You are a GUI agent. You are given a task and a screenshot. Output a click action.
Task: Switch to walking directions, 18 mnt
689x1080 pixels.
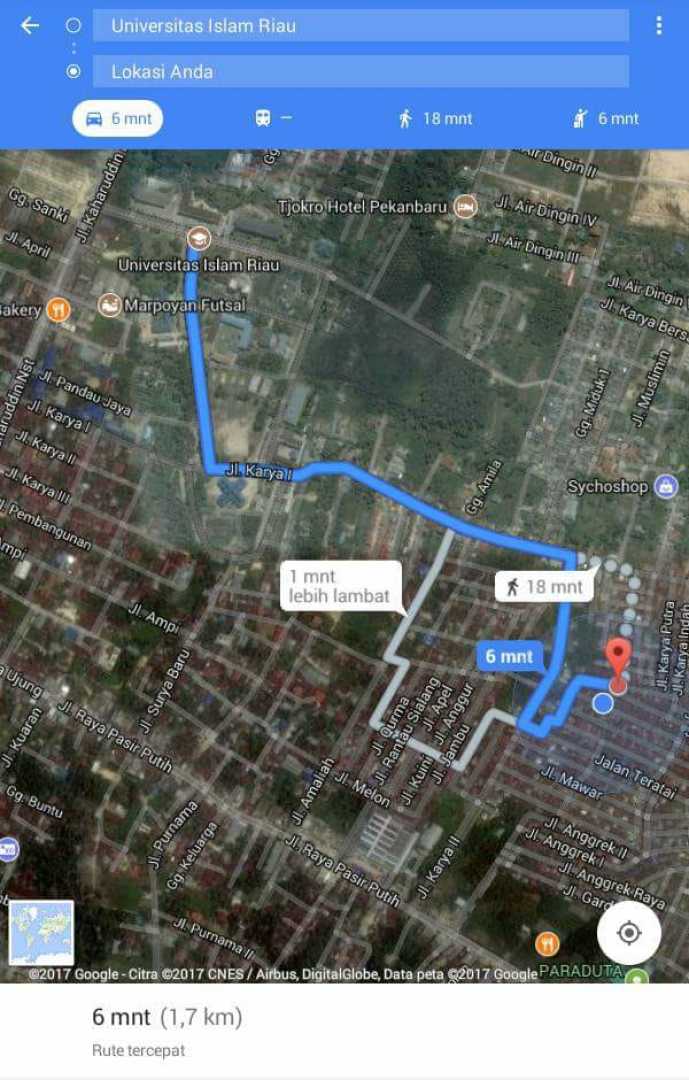click(x=435, y=119)
